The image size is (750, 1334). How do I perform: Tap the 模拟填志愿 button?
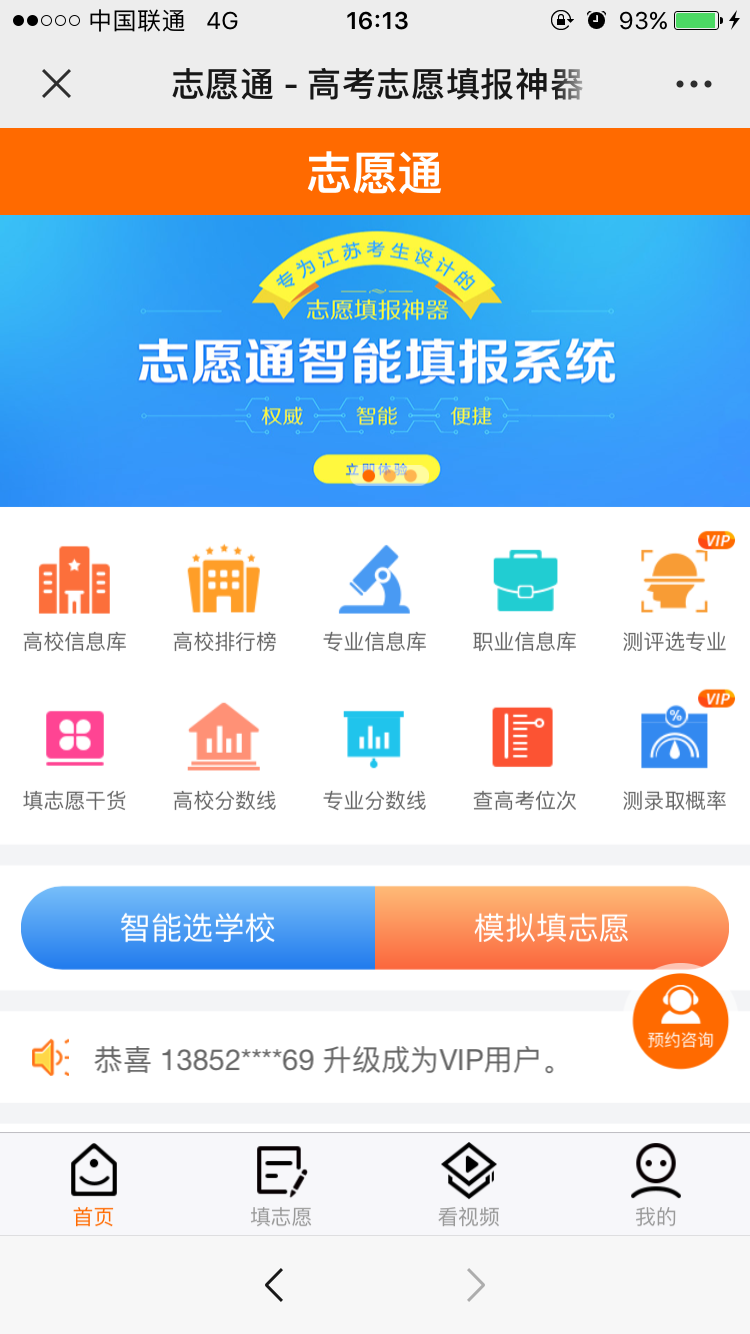click(x=551, y=928)
